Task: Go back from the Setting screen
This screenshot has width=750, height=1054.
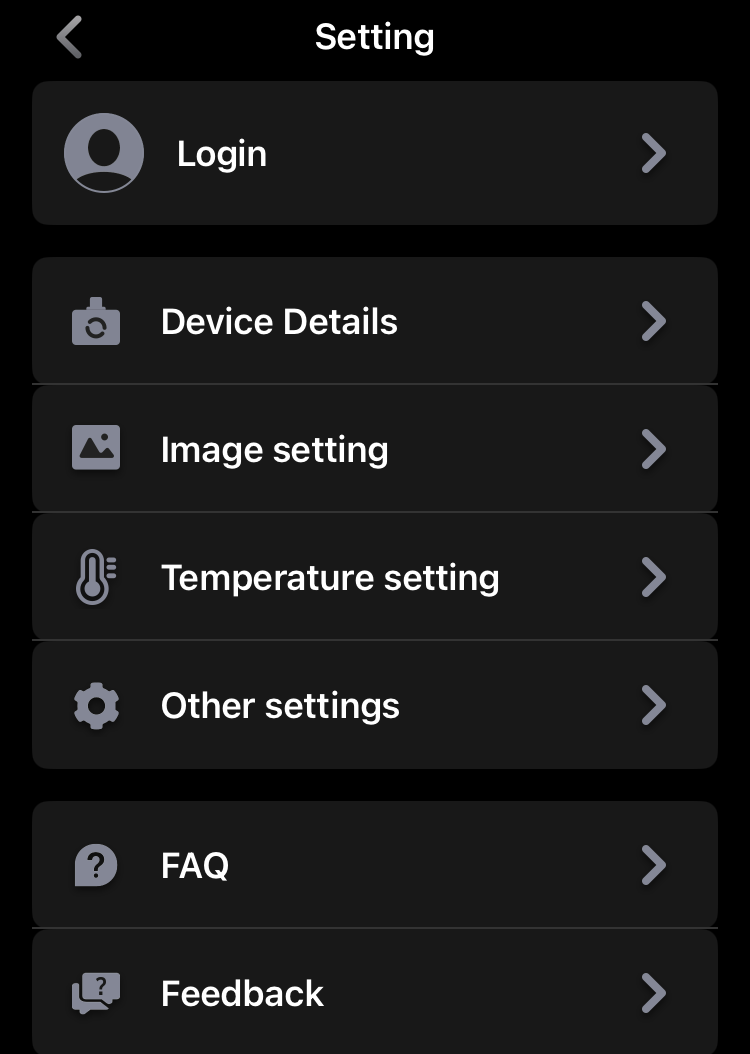Action: point(69,38)
